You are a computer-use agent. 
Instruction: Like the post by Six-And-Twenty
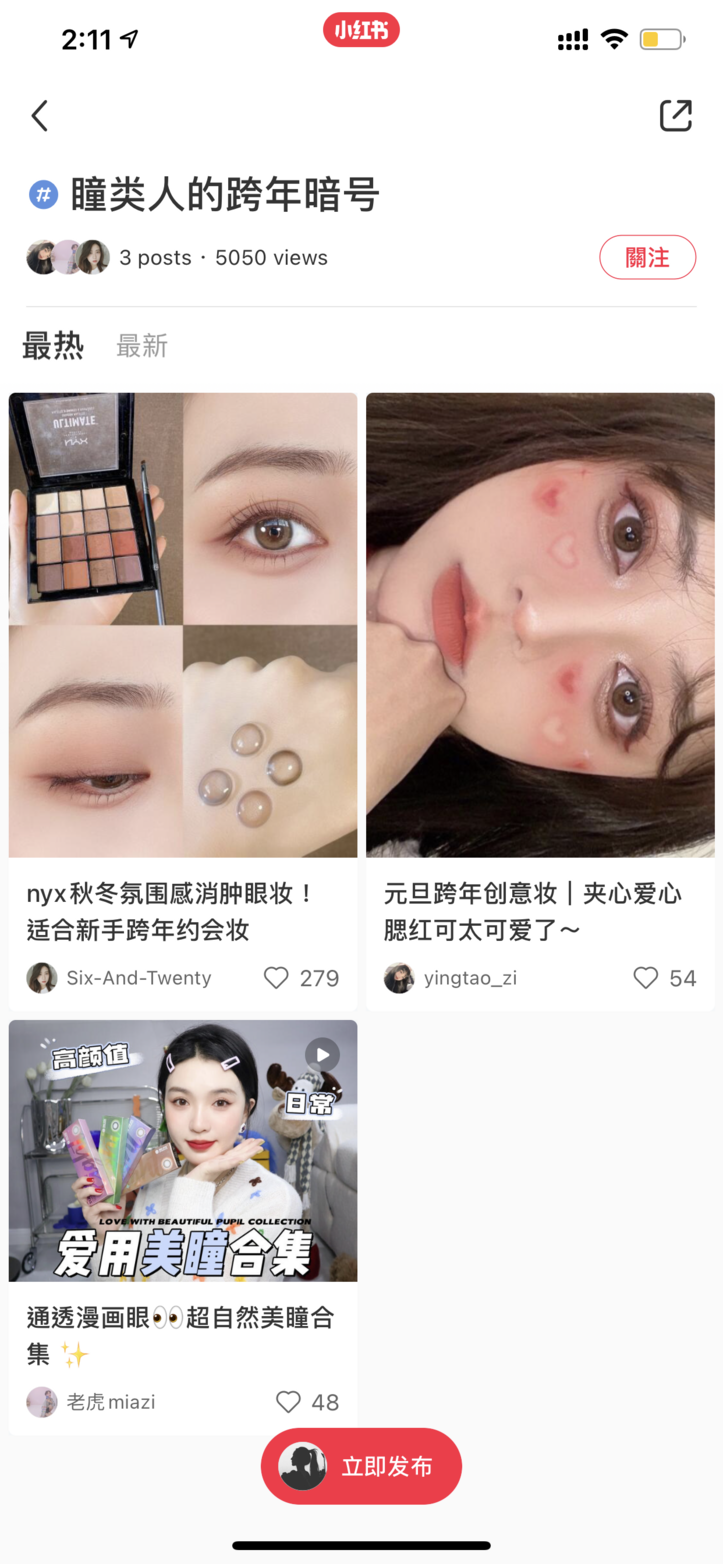pos(277,978)
